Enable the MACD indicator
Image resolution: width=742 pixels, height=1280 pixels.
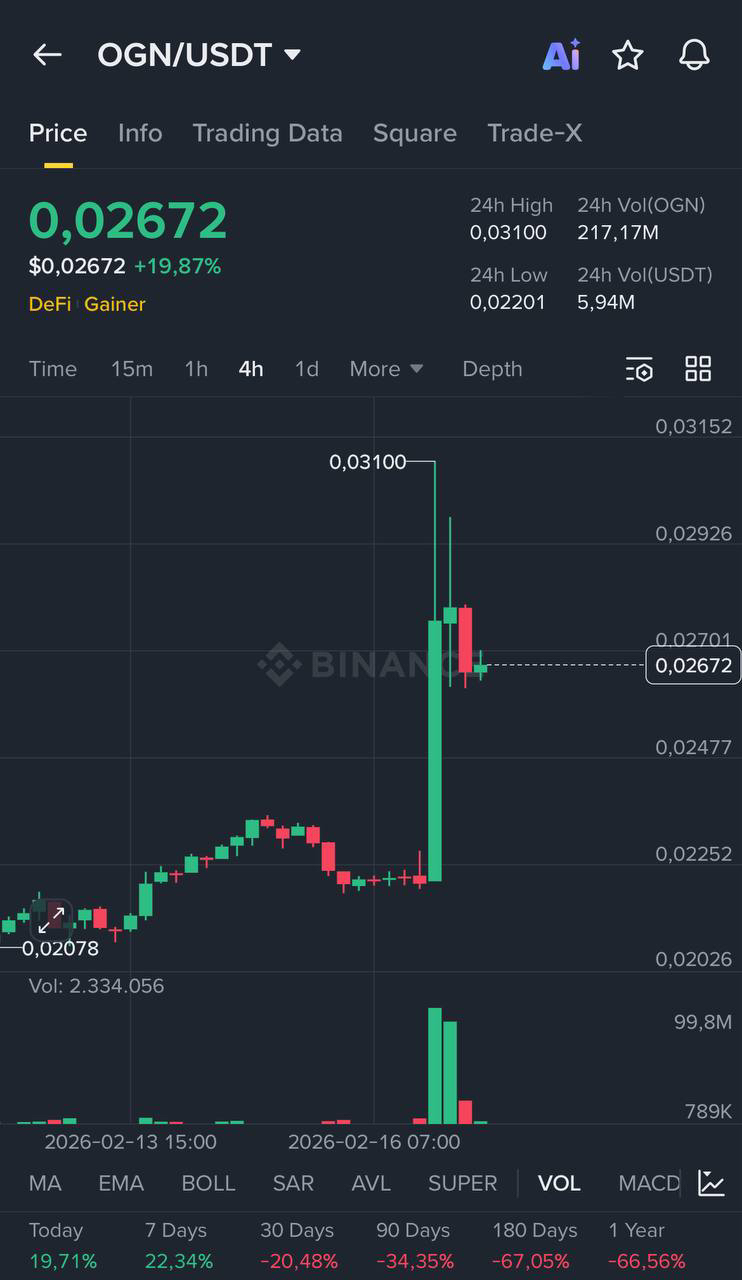coord(648,1183)
